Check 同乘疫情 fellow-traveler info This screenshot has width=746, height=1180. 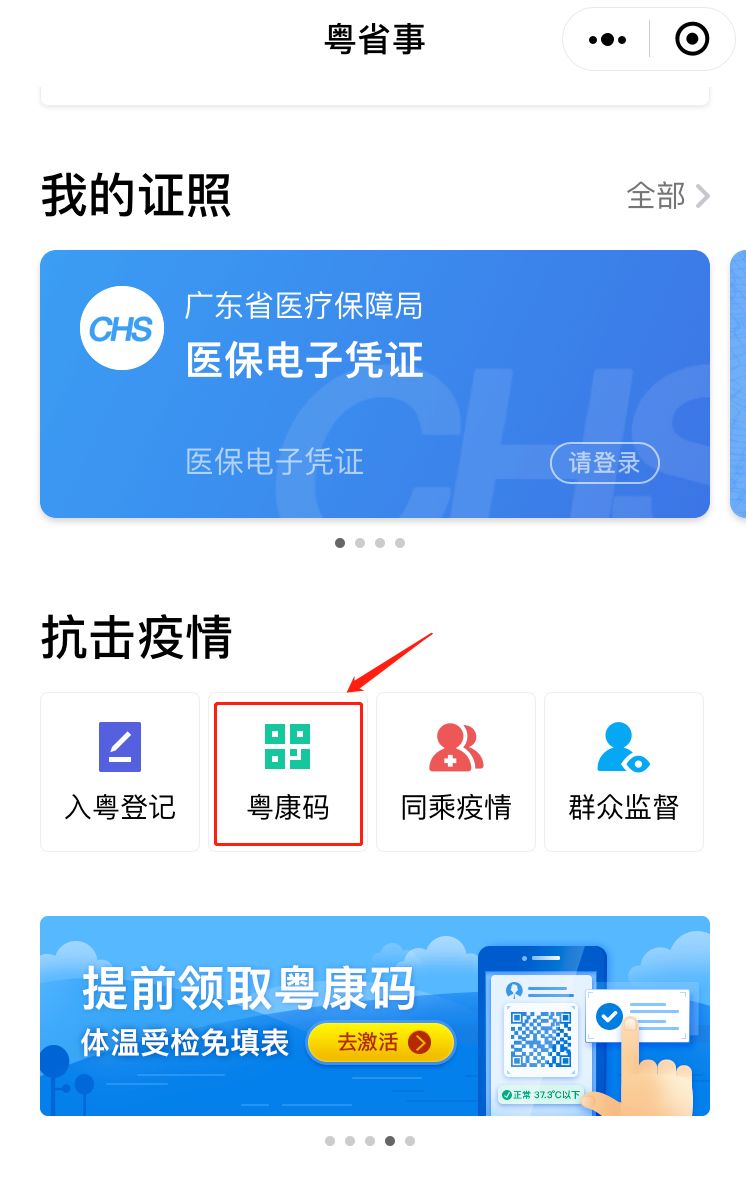(456, 772)
